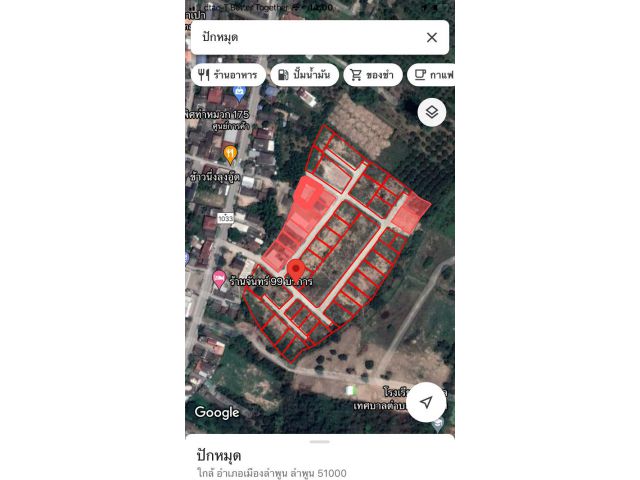The height and width of the screenshot is (480, 640).
Task: Select the ปั๊มน้ำมัน gas station chip
Action: [304, 75]
